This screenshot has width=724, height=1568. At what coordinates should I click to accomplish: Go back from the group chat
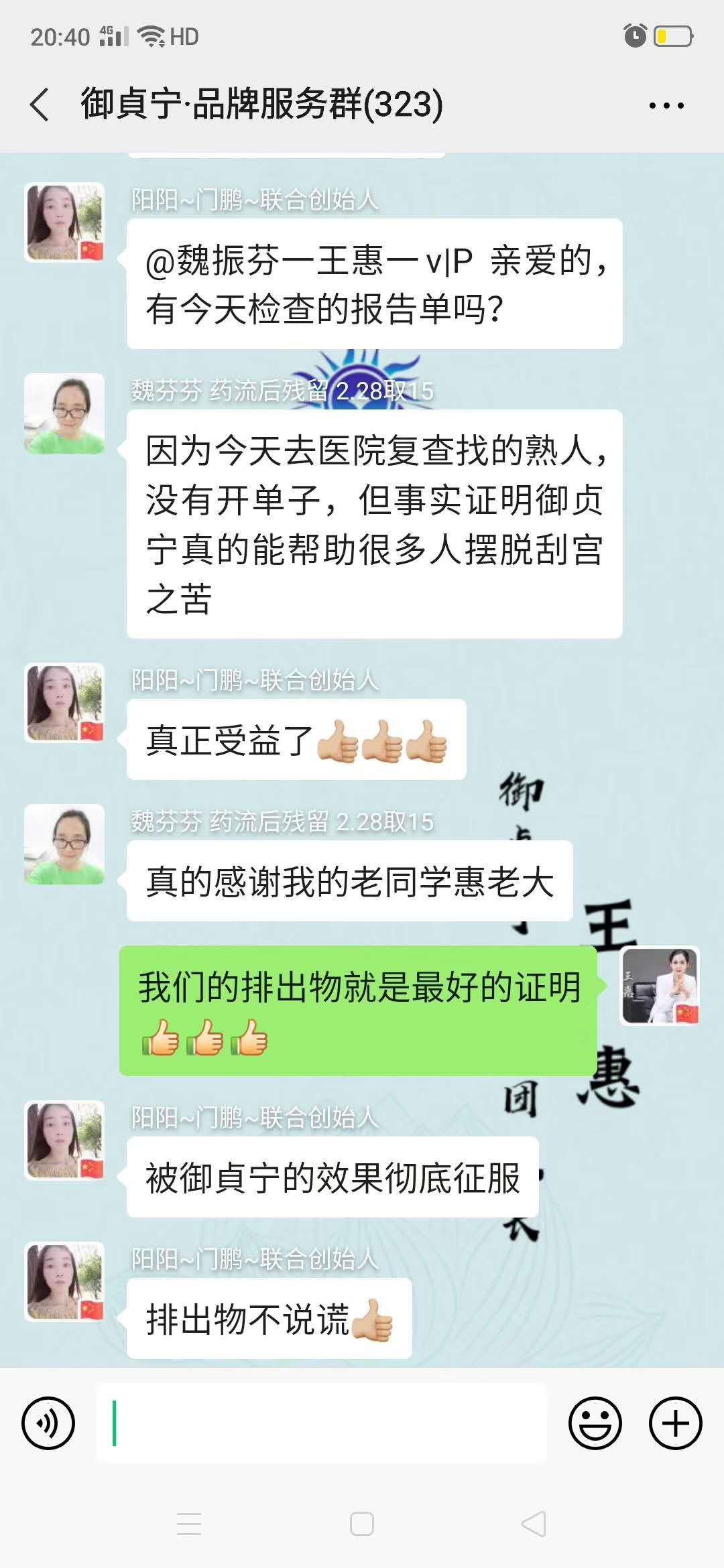(x=40, y=105)
